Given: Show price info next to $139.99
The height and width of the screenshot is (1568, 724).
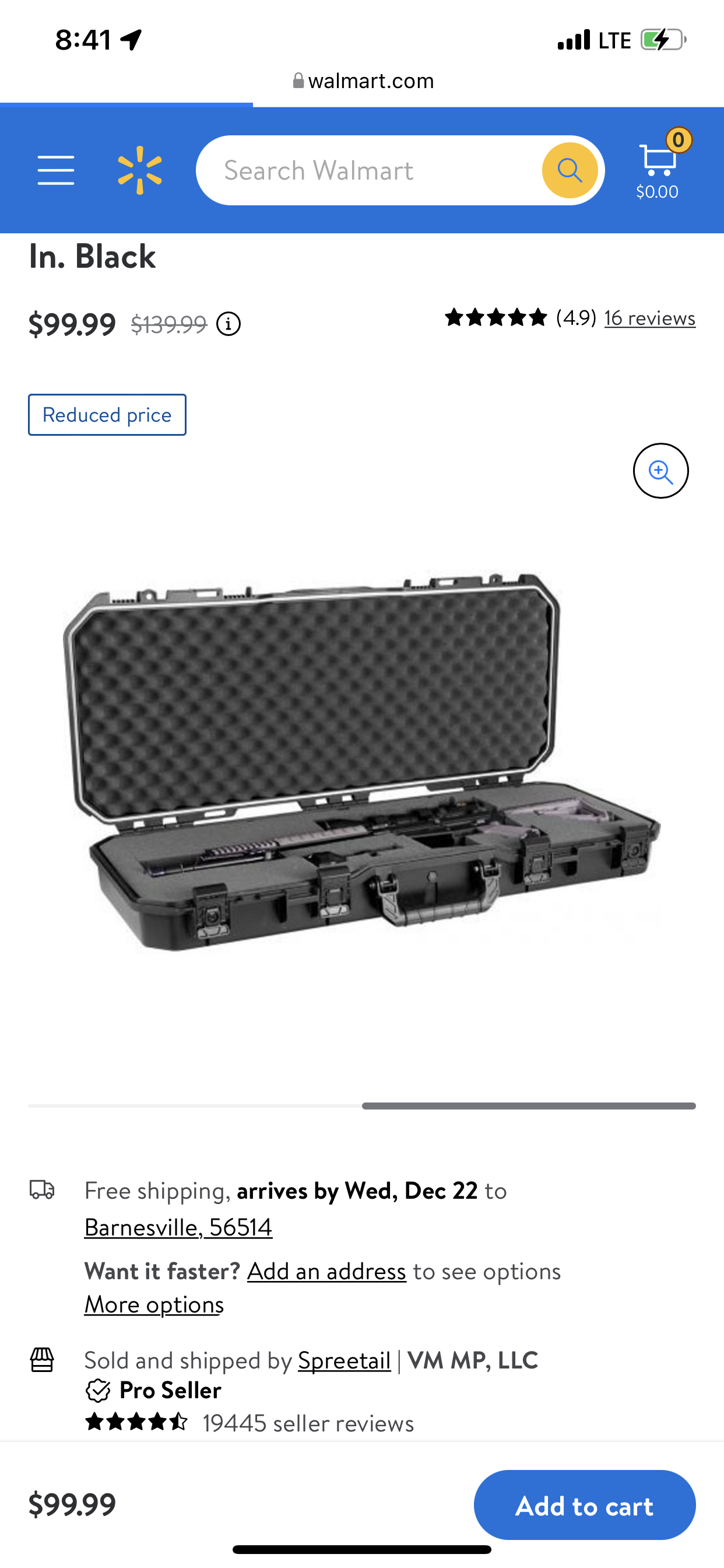Looking at the screenshot, I should tap(229, 324).
